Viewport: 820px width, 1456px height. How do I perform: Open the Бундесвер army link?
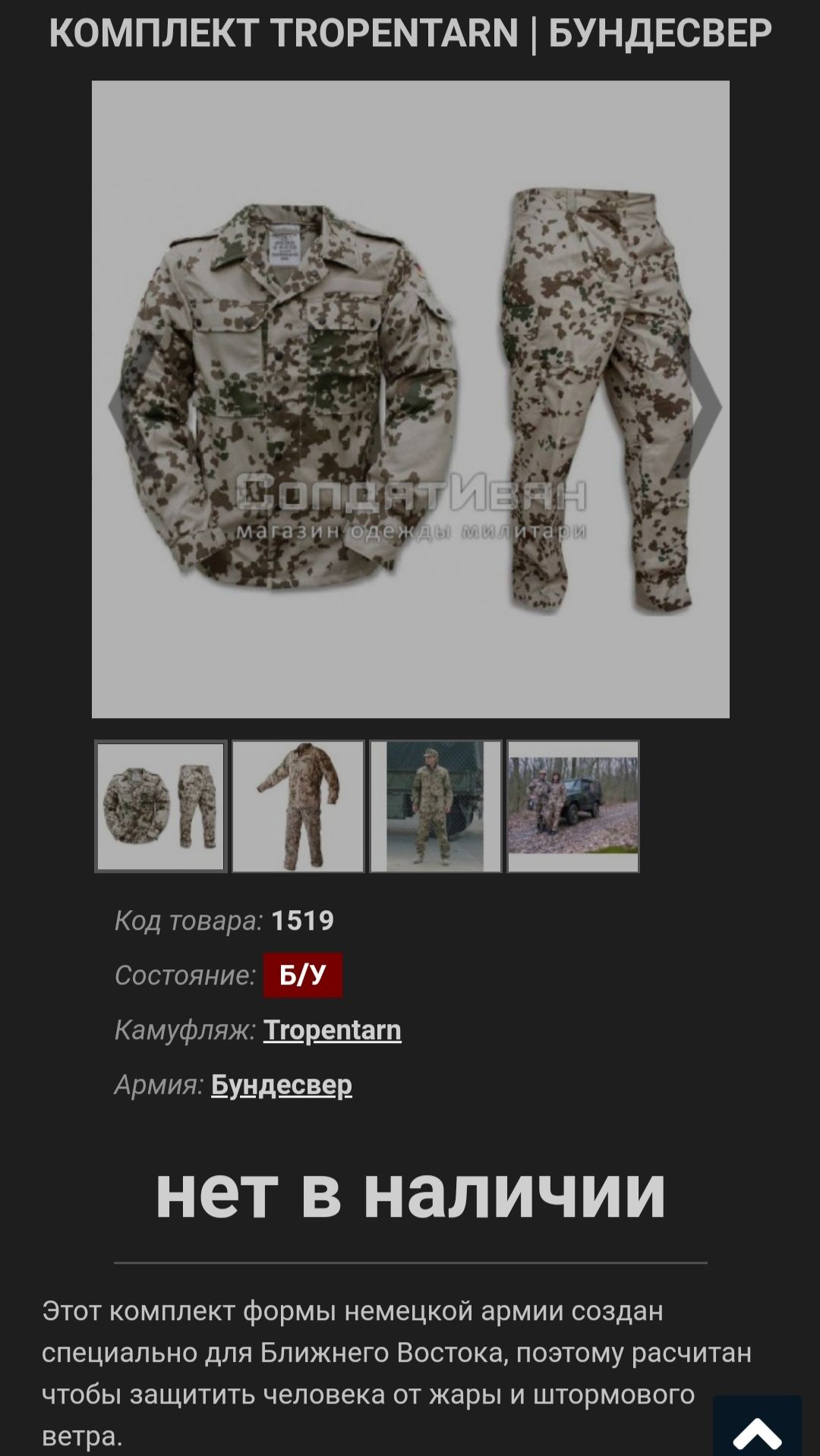[281, 1085]
